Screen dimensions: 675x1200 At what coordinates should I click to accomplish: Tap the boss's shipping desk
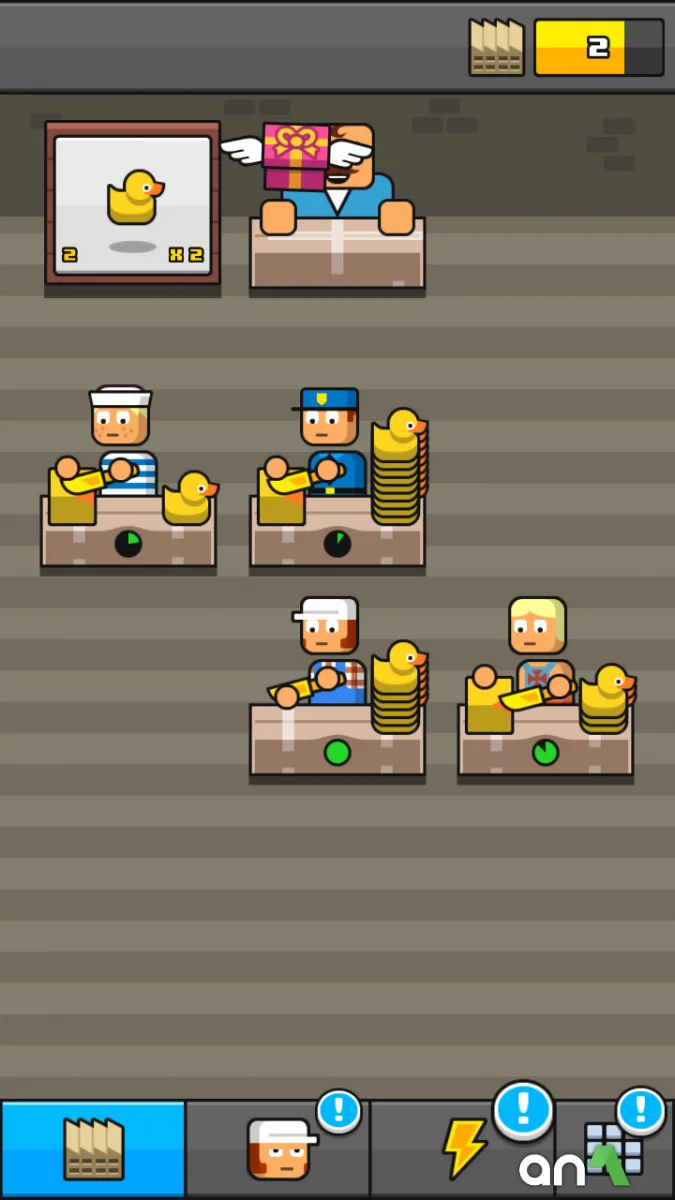pyautogui.click(x=337, y=253)
